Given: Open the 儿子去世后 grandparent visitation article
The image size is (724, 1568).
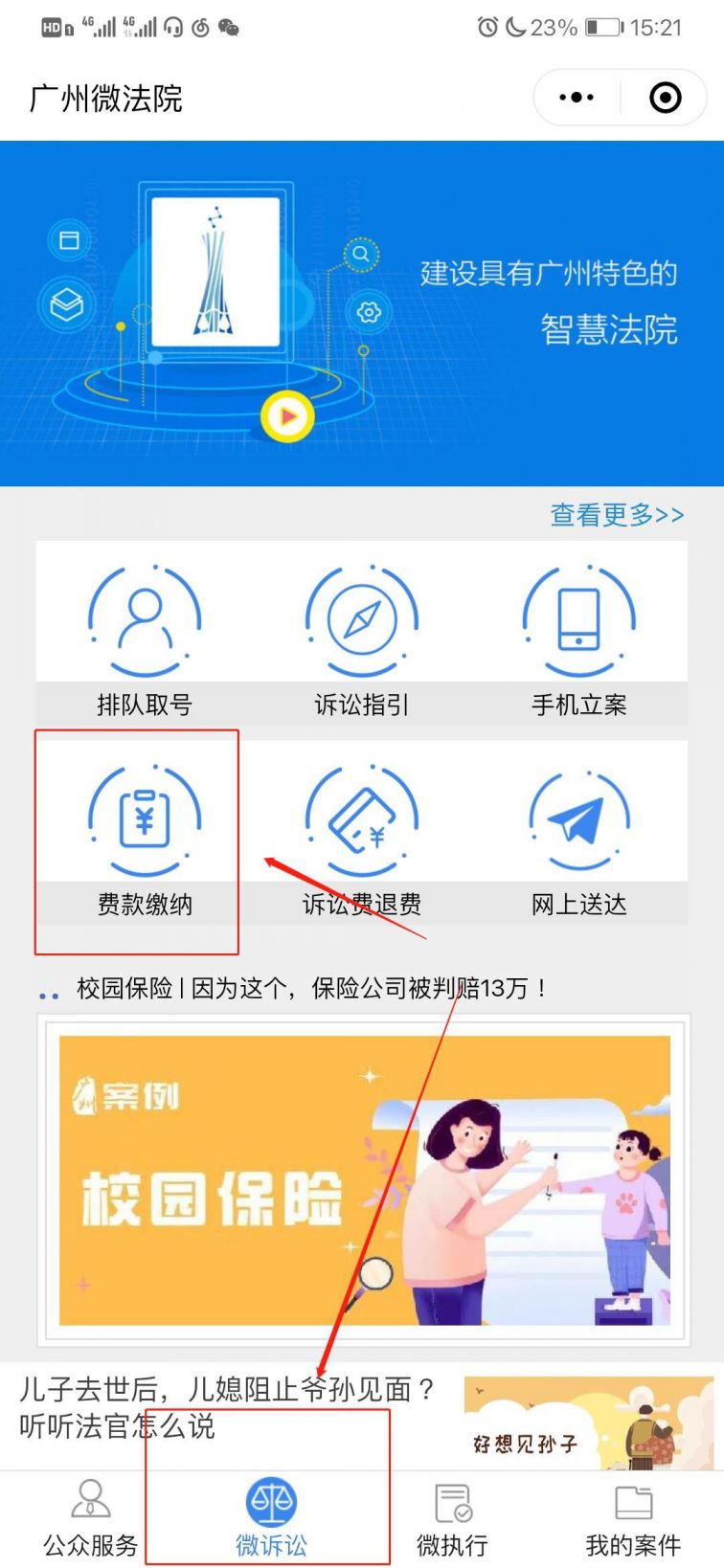Looking at the screenshot, I should pos(228,1407).
